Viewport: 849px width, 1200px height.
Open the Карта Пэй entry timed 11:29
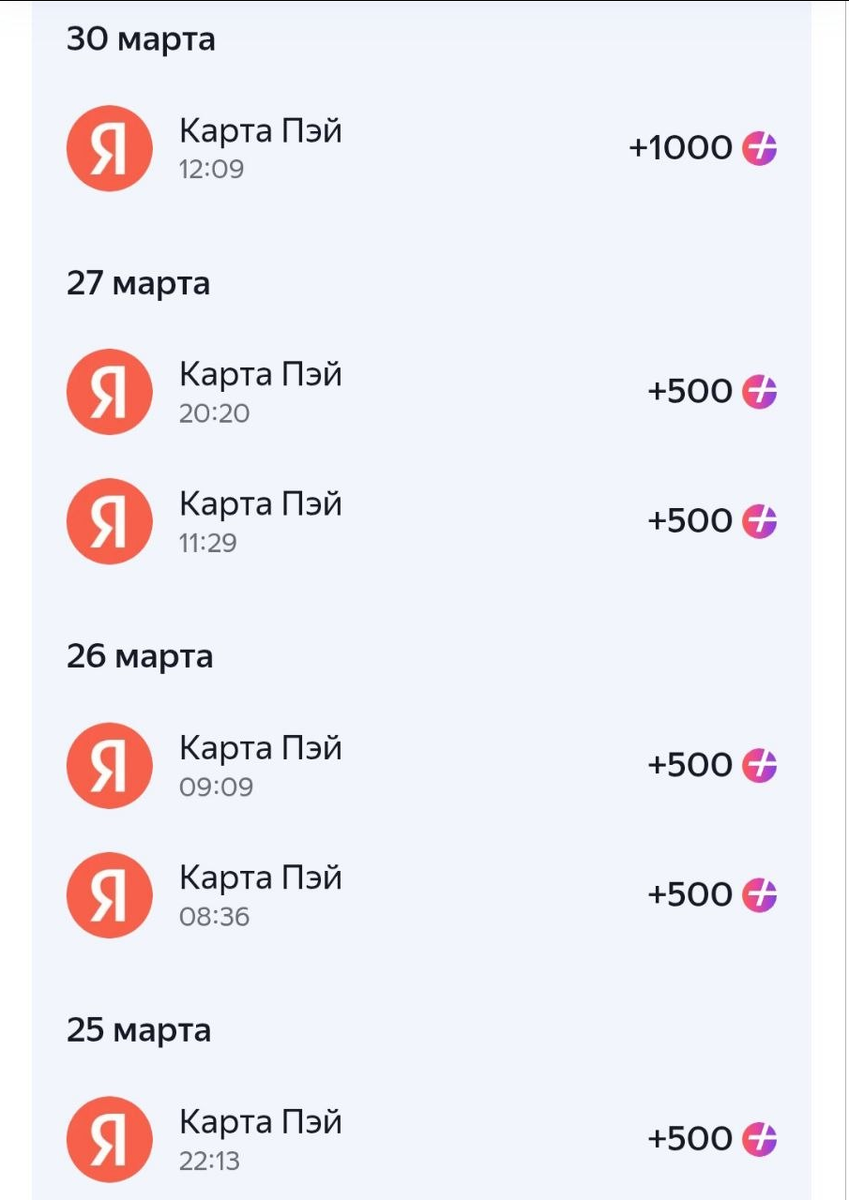[261, 521]
